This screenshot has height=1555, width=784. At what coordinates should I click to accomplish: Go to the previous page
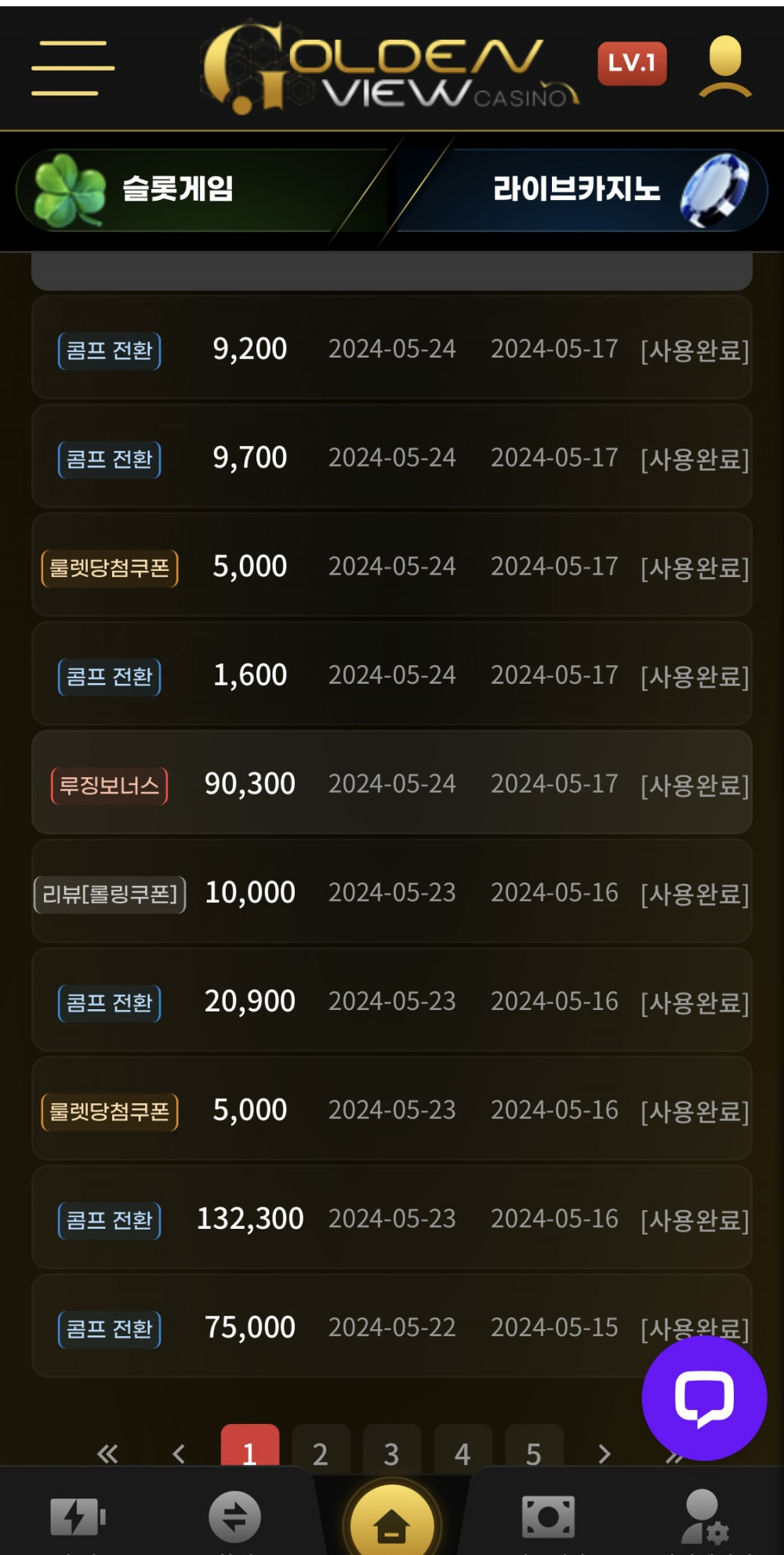[179, 1454]
